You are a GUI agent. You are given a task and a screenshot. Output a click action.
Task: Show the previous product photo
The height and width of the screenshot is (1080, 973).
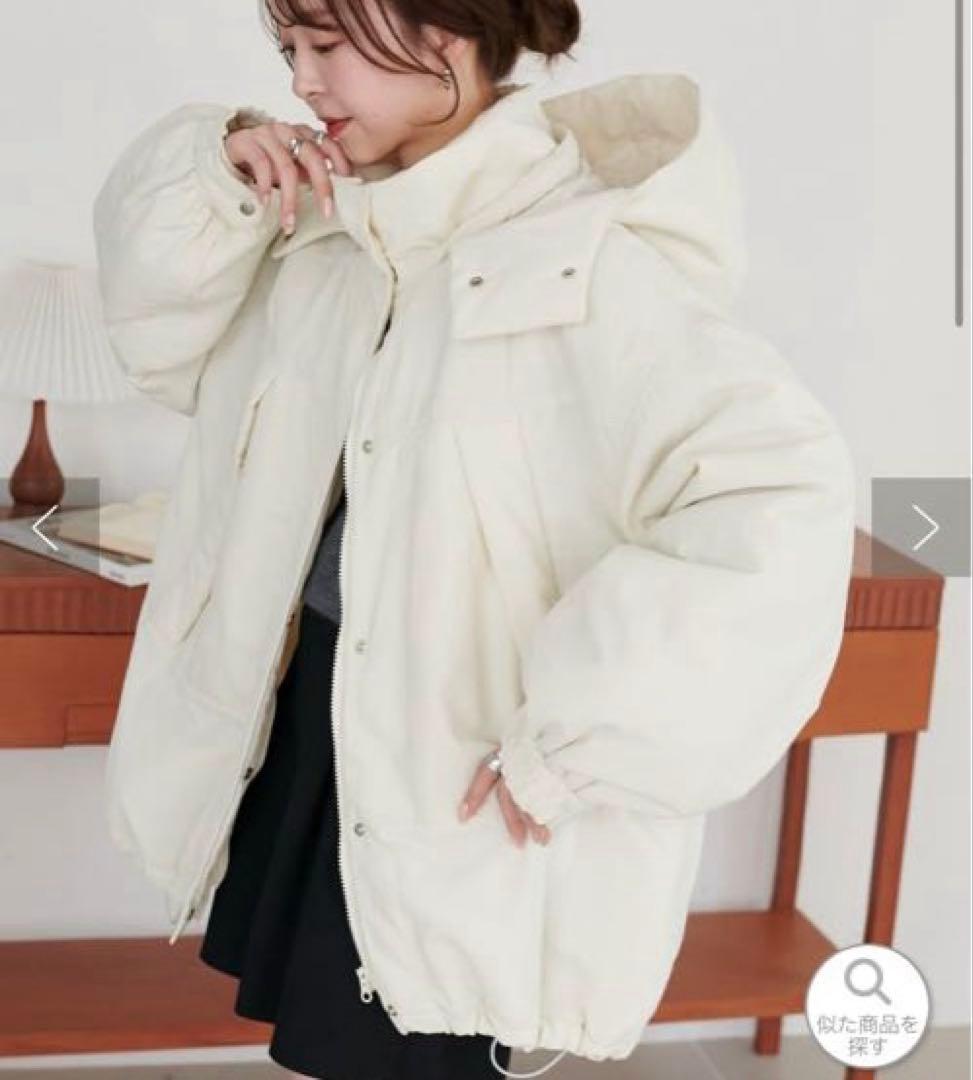click(x=45, y=527)
